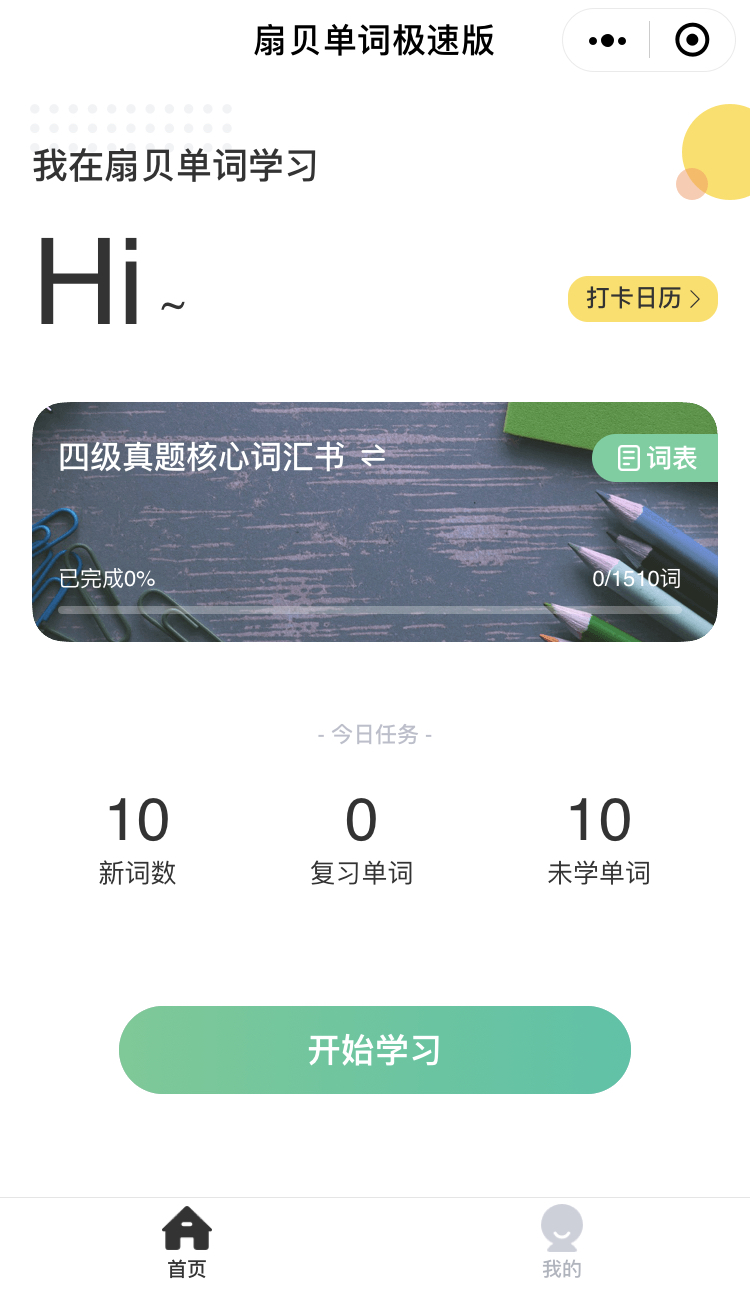Click the circular close/exit mini-program icon
Image resolution: width=750 pixels, height=1294 pixels.
(x=690, y=40)
